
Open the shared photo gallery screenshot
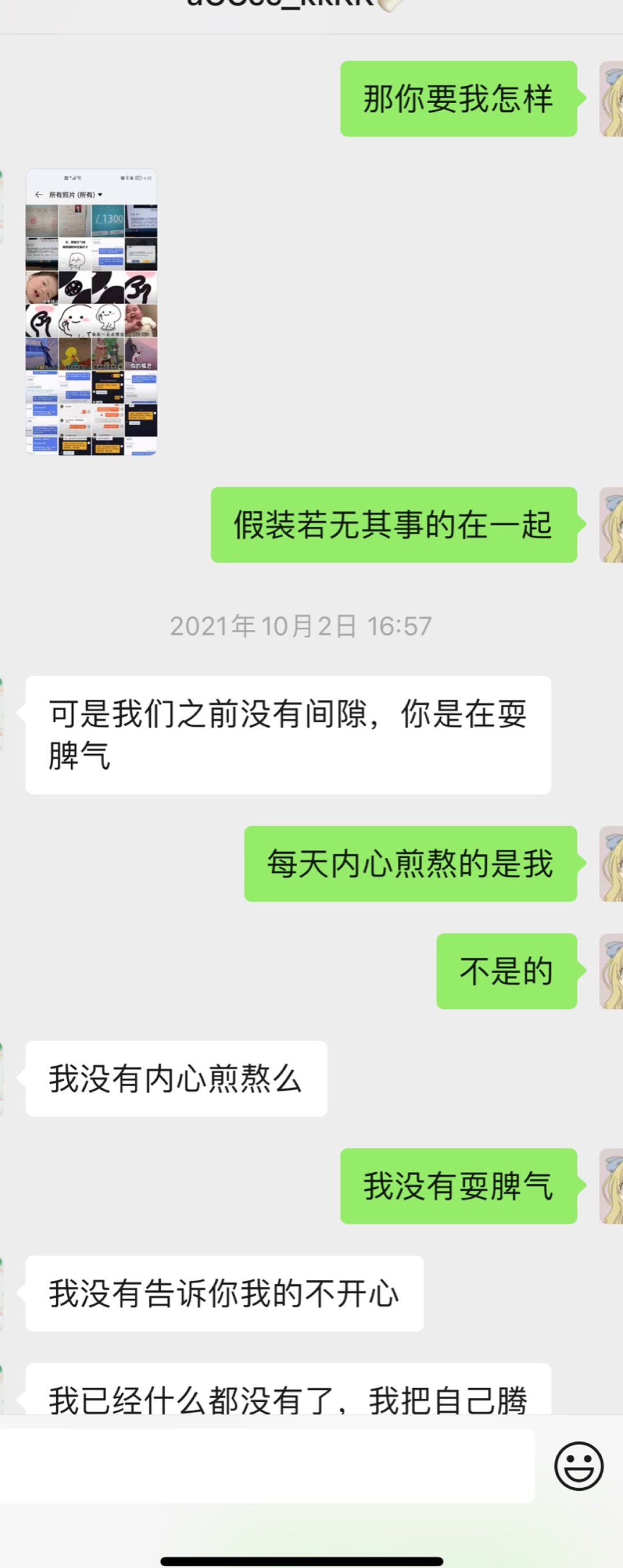pos(91,312)
